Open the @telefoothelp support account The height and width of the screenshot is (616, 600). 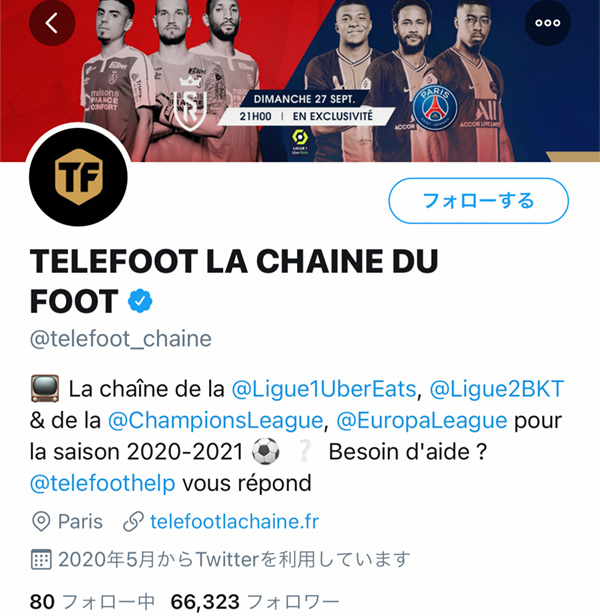pos(104,483)
